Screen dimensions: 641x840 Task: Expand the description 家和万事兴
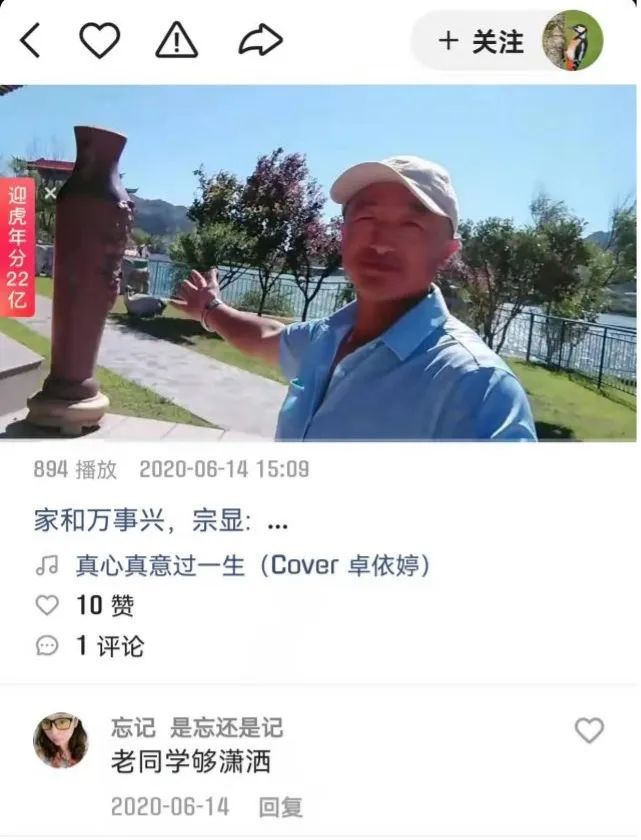[x=278, y=523]
